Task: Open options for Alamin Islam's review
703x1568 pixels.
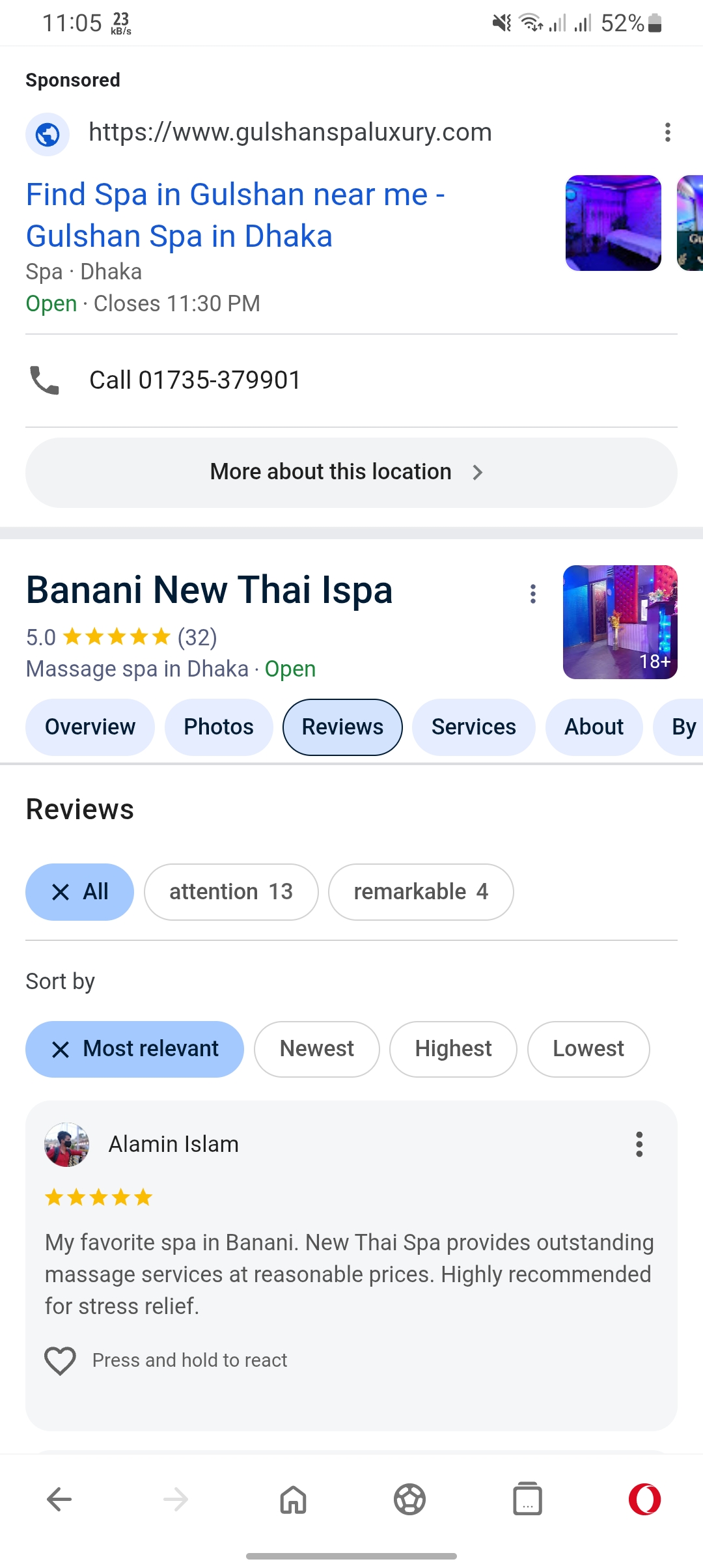Action: (639, 1144)
